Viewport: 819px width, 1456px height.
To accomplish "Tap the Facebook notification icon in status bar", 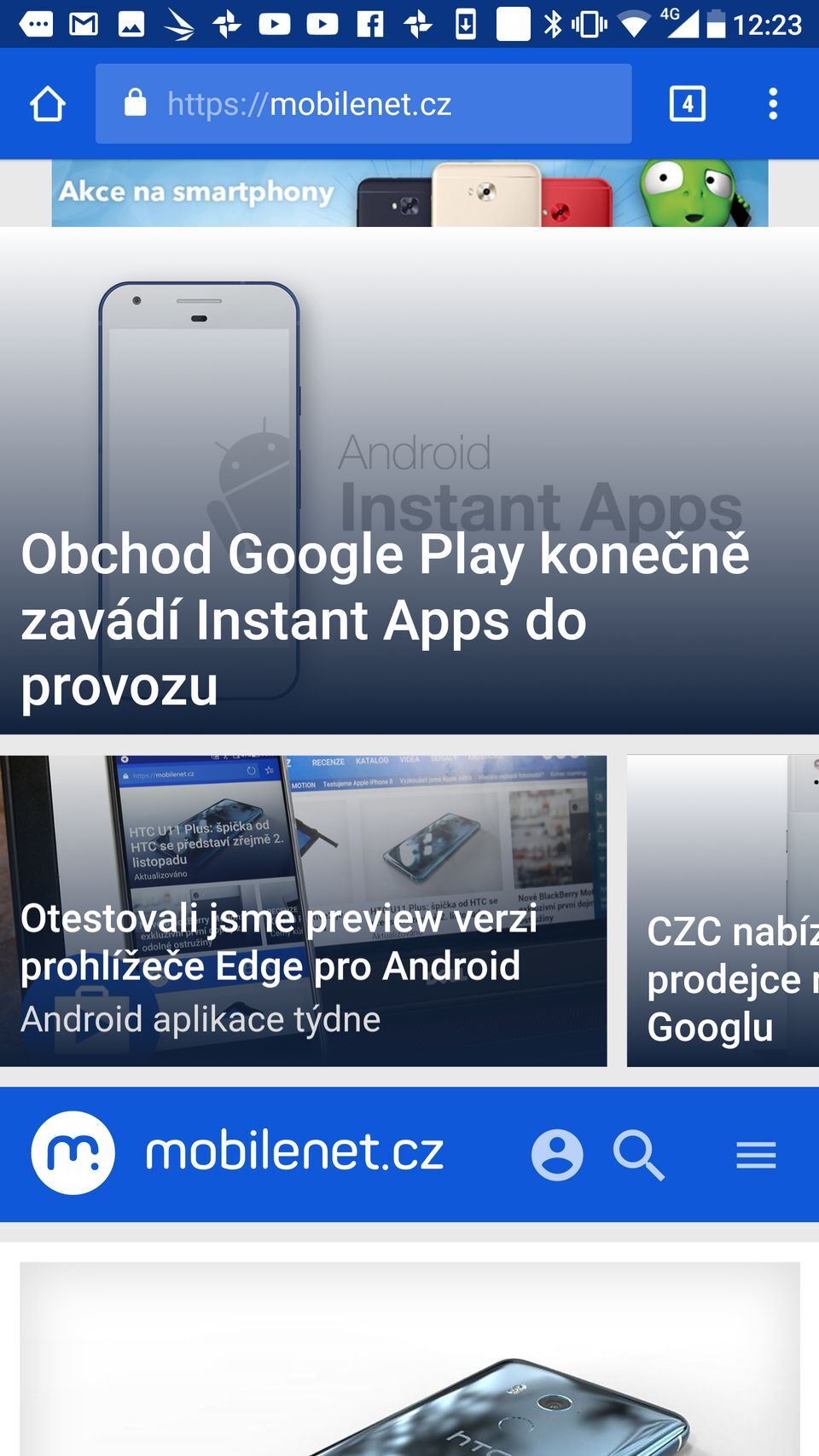I will click(370, 23).
